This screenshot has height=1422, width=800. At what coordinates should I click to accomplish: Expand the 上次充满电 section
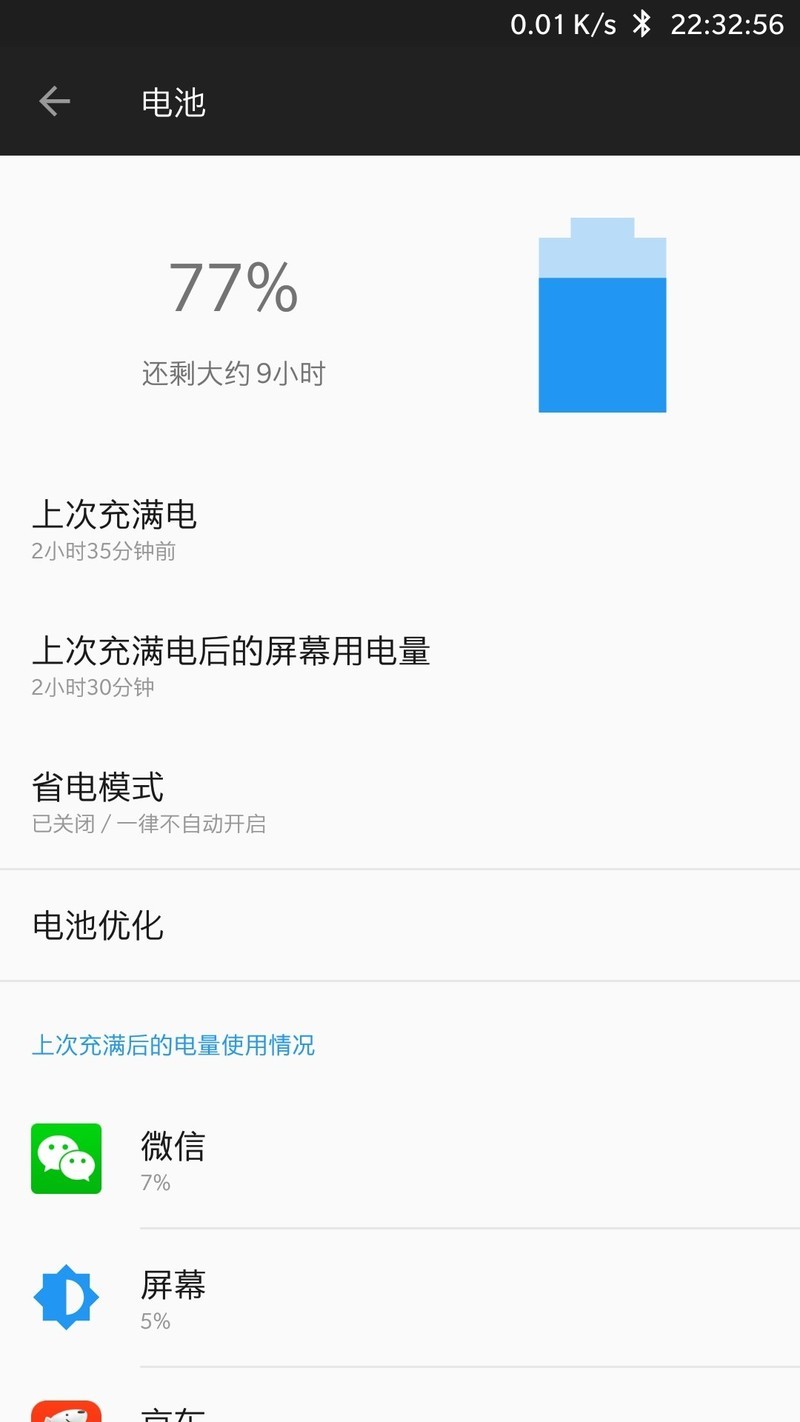tap(400, 530)
